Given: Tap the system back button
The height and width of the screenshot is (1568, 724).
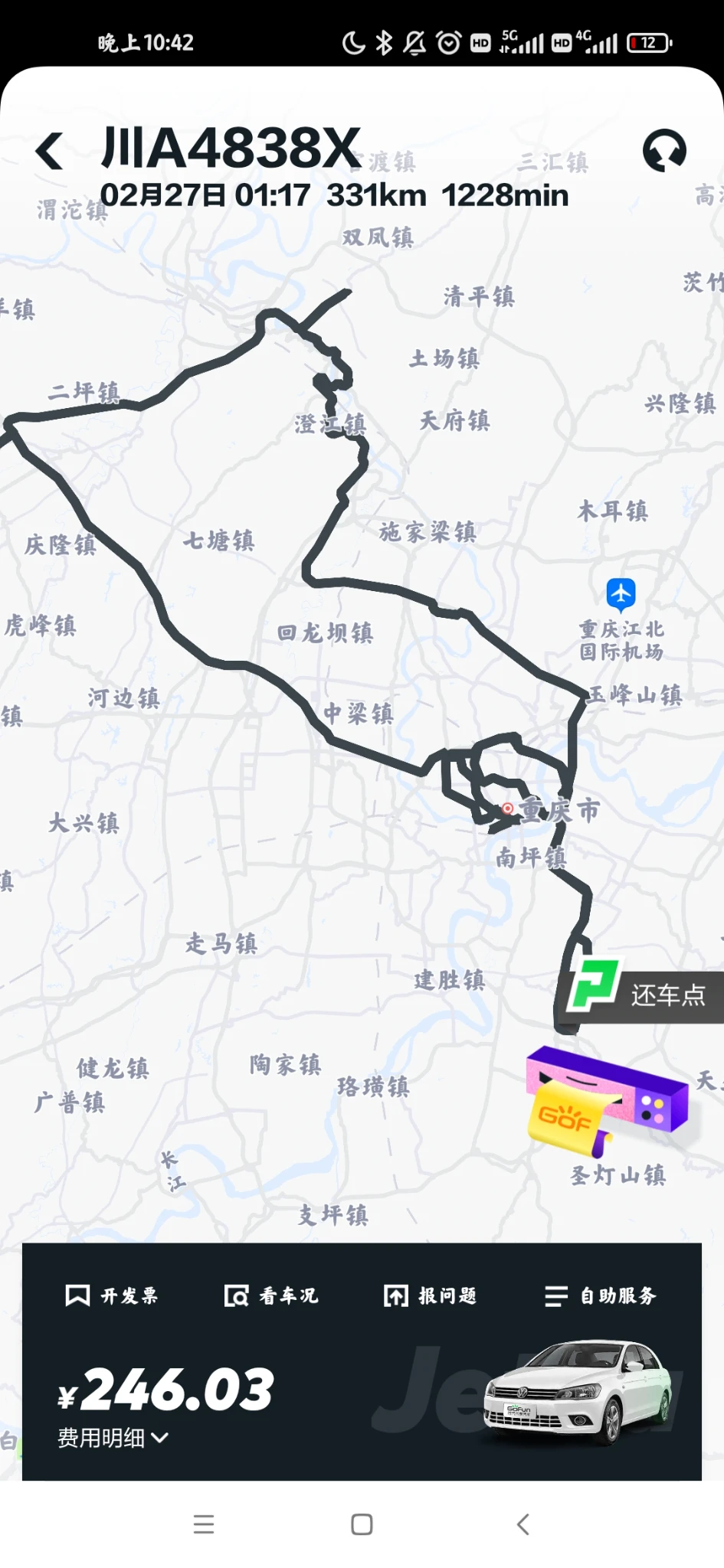Looking at the screenshot, I should click(x=523, y=1524).
